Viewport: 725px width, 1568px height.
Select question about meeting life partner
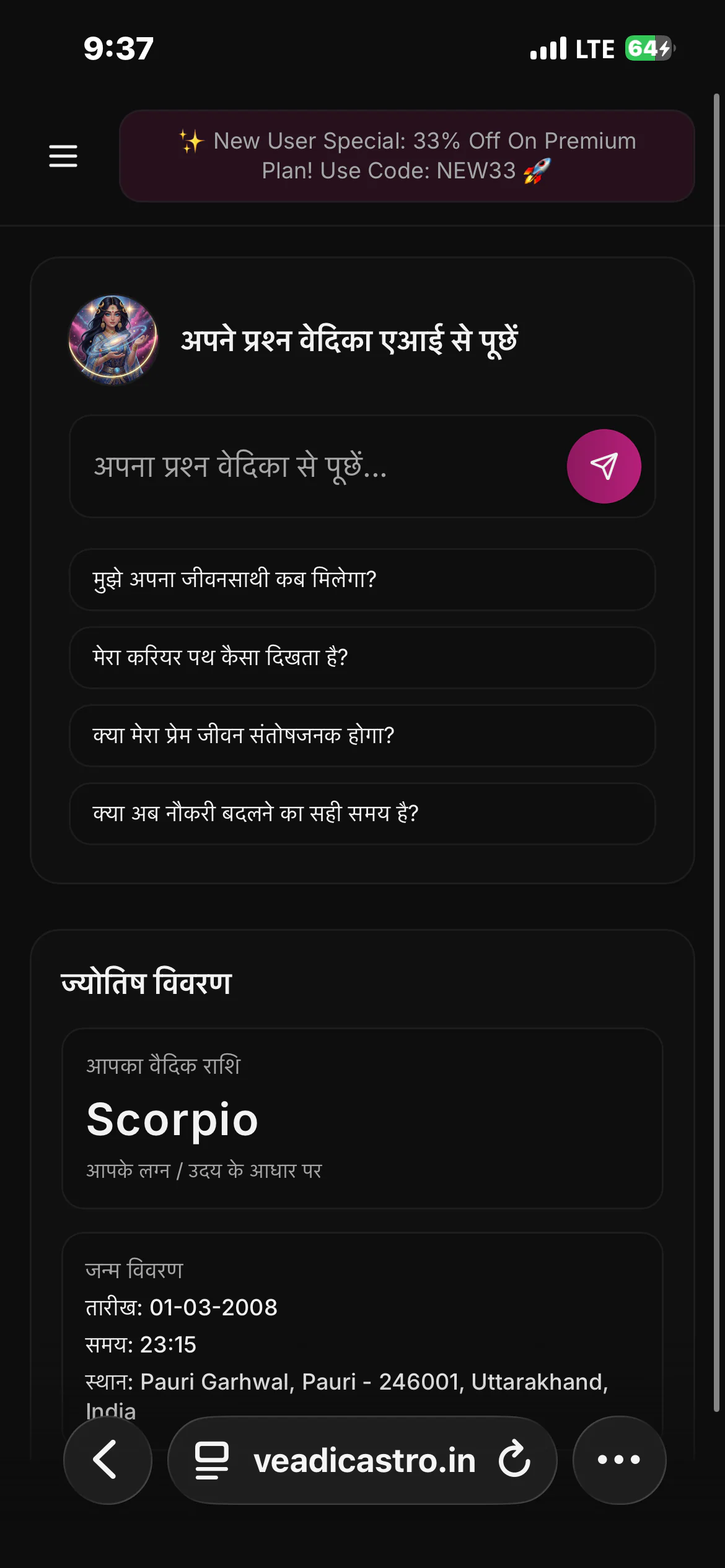(362, 579)
